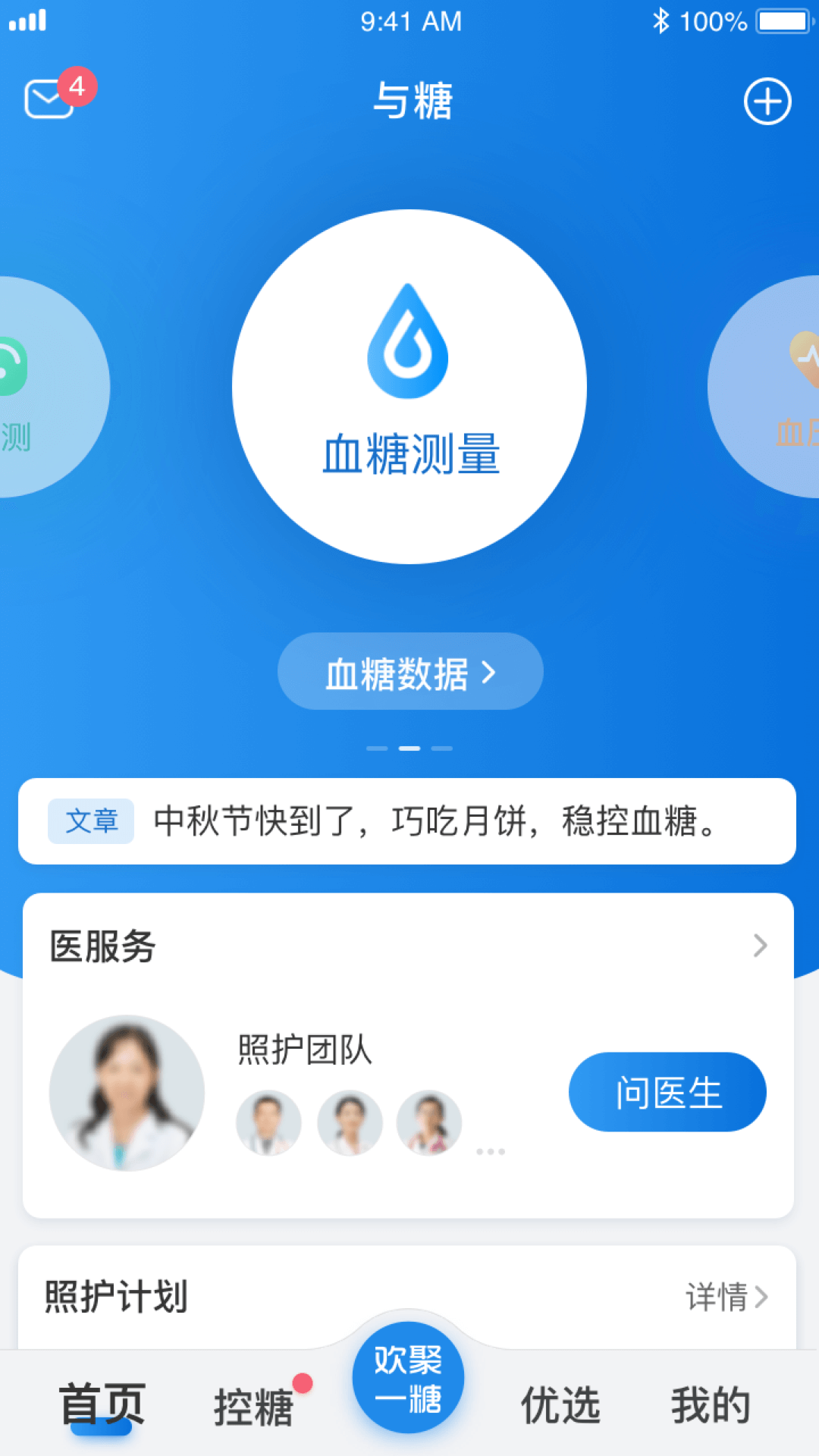Switch to the 优选 tab
Viewport: 819px width, 1456px height.
(x=560, y=1405)
